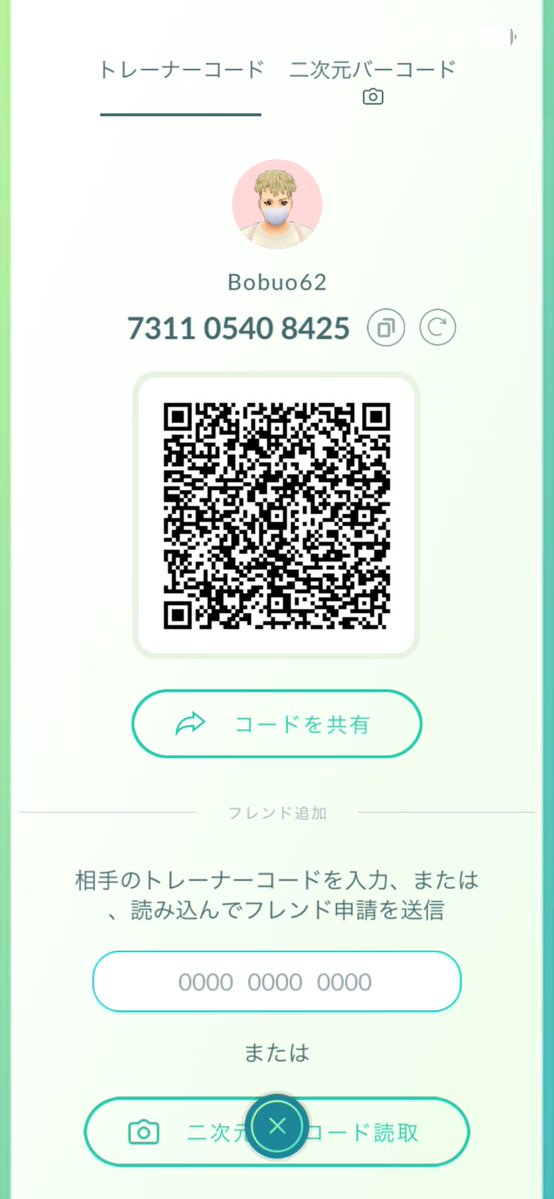The width and height of the screenshot is (554, 1199).
Task: Open the 二次元バーコード読取 scanner button
Action: (277, 1132)
